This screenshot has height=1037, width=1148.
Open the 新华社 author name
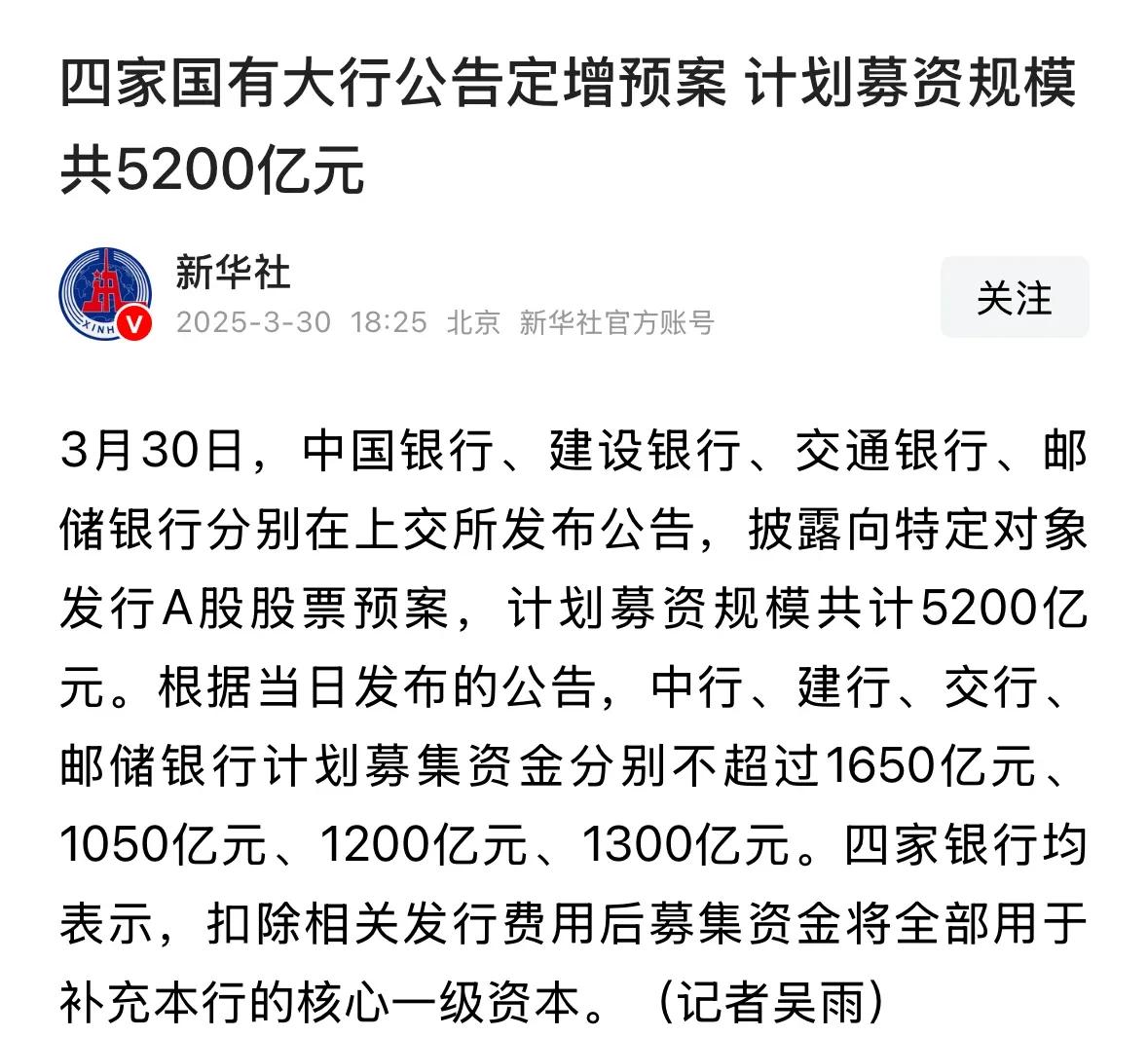pyautogui.click(x=233, y=272)
